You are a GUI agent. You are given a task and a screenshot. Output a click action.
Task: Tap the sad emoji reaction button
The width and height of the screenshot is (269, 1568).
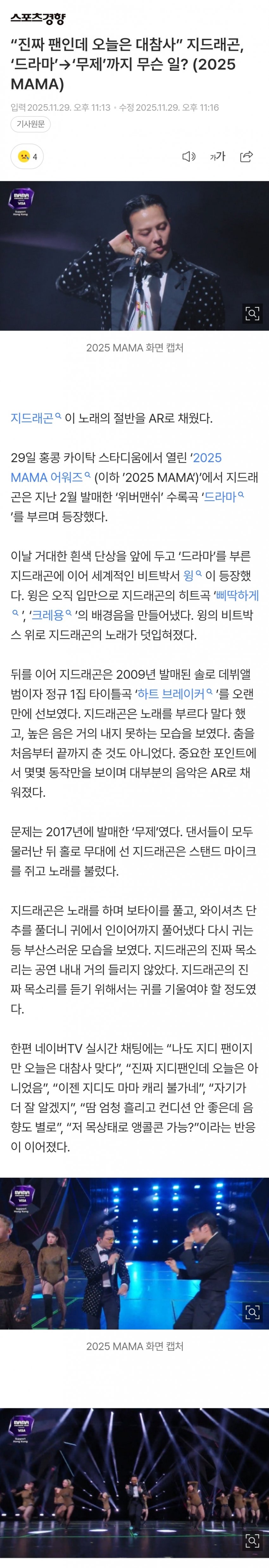click(28, 157)
